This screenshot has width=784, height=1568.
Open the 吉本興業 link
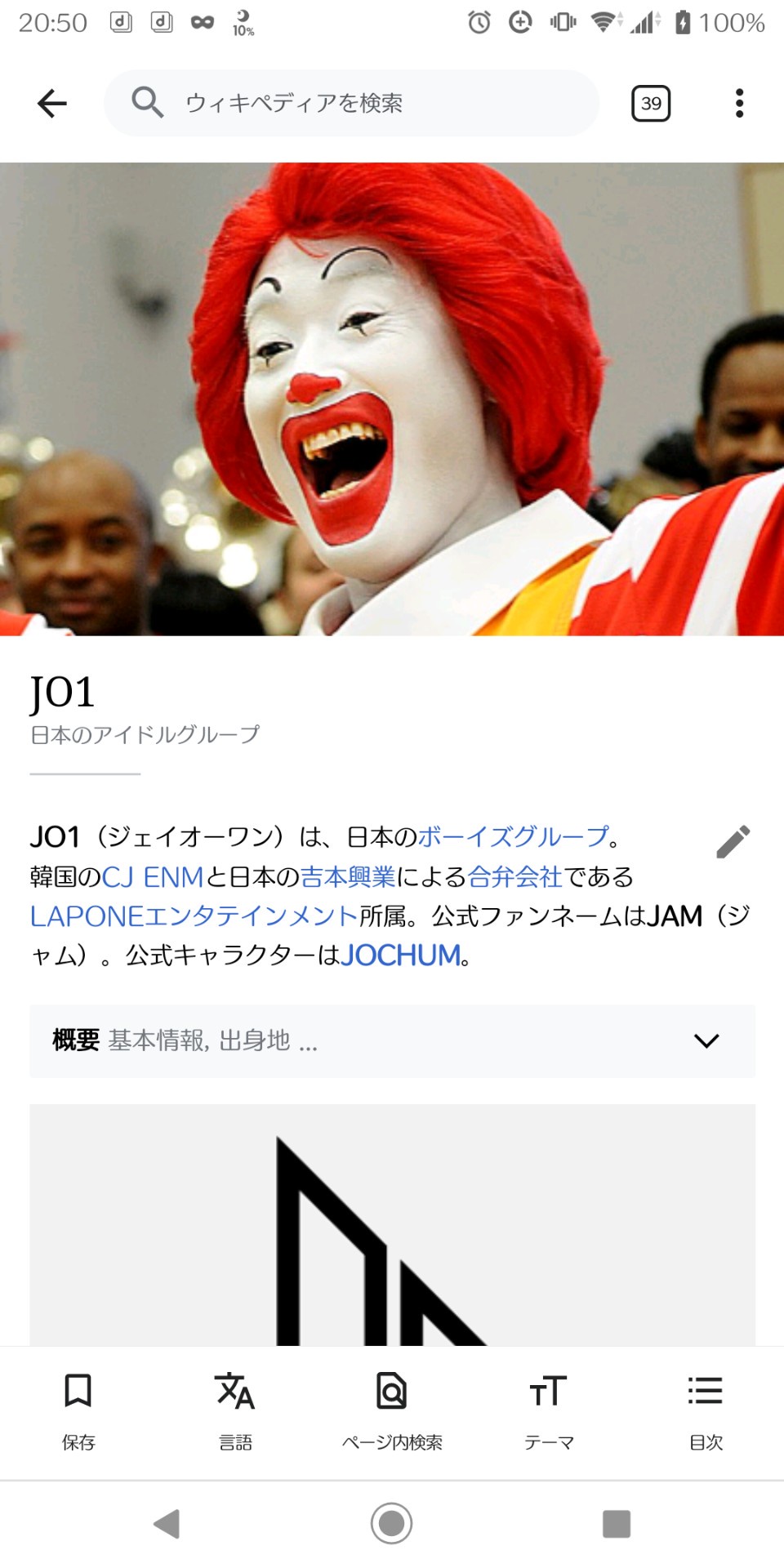pyautogui.click(x=348, y=876)
